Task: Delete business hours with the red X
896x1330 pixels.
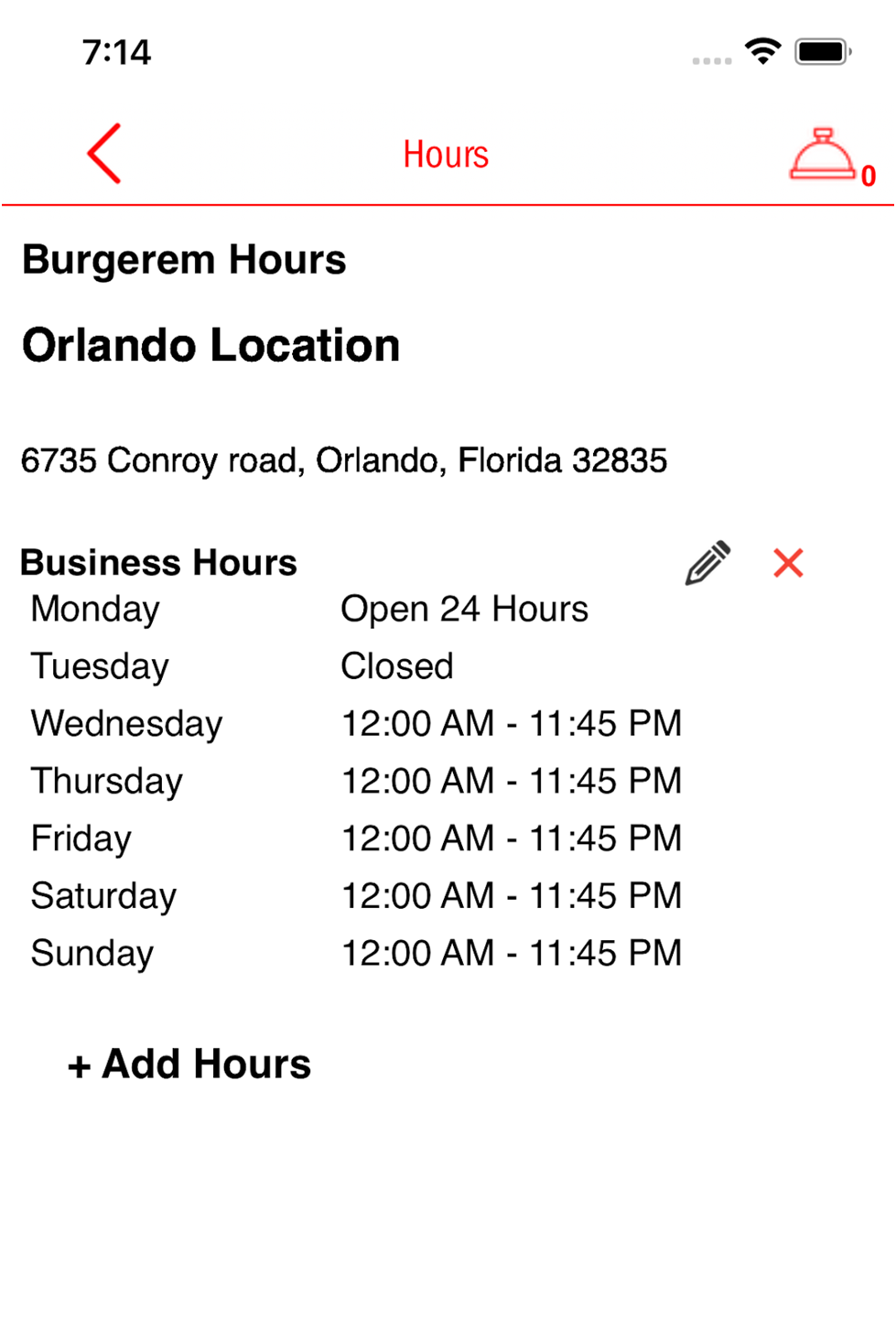Action: tap(788, 563)
